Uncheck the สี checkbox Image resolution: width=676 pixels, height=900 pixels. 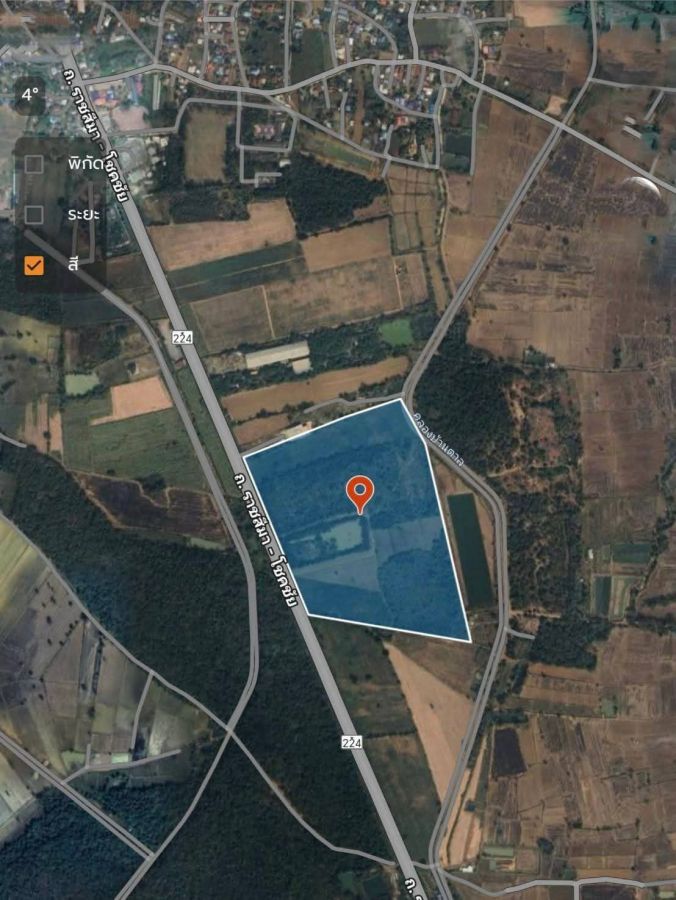tap(34, 265)
